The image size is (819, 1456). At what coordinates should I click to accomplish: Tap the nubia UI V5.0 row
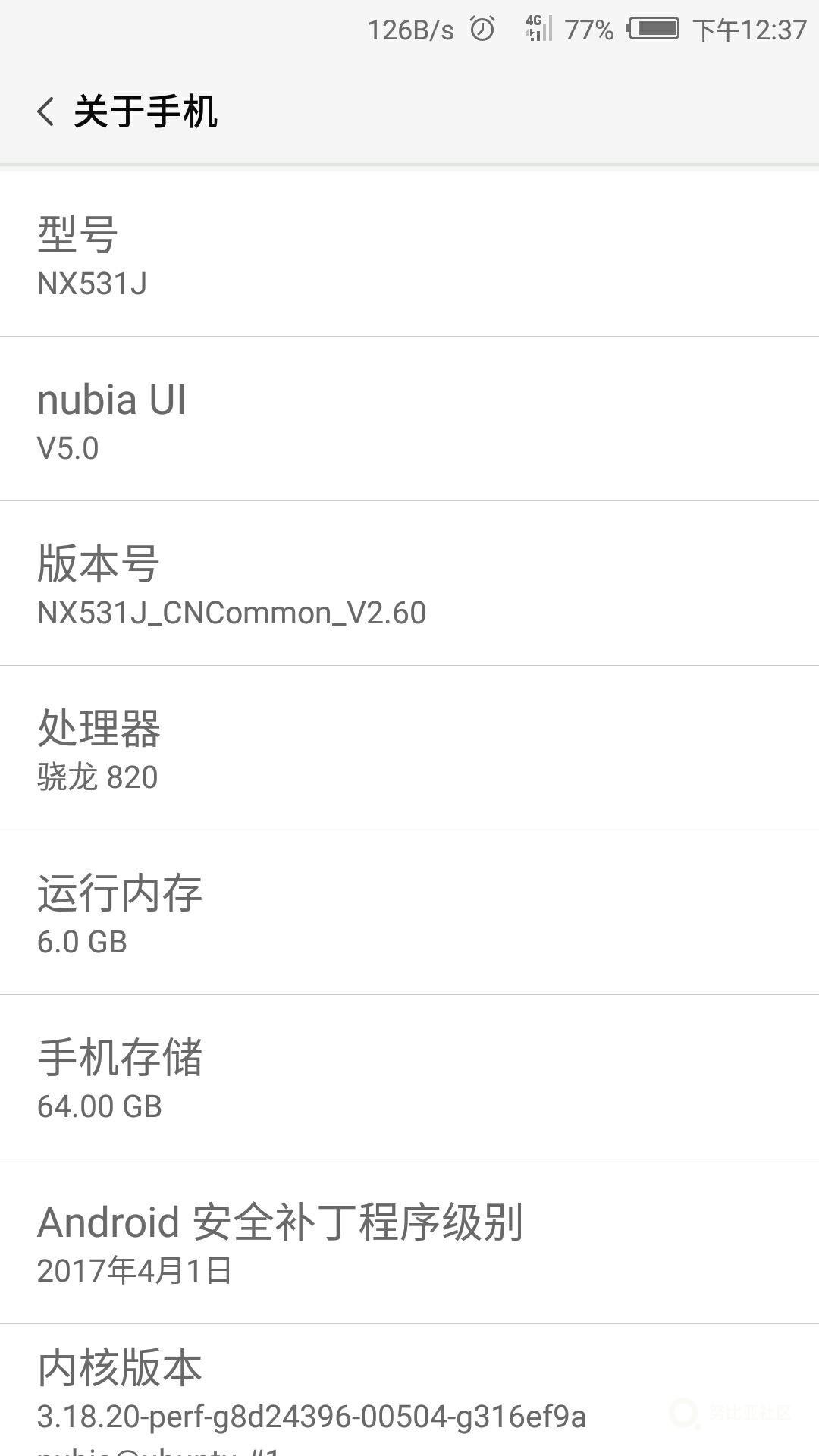(x=409, y=419)
